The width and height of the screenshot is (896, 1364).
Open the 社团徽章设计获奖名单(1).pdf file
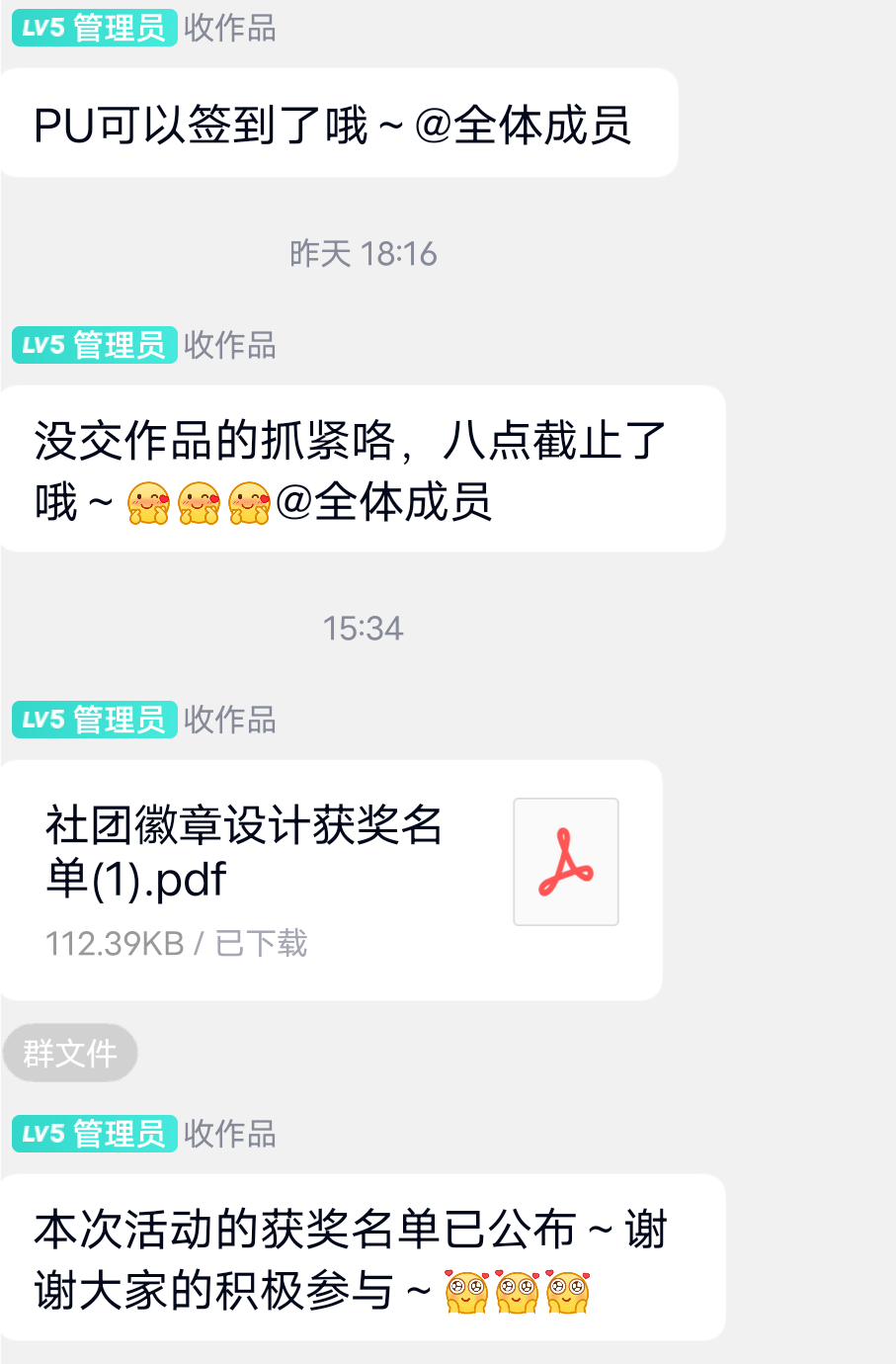pyautogui.click(x=330, y=879)
